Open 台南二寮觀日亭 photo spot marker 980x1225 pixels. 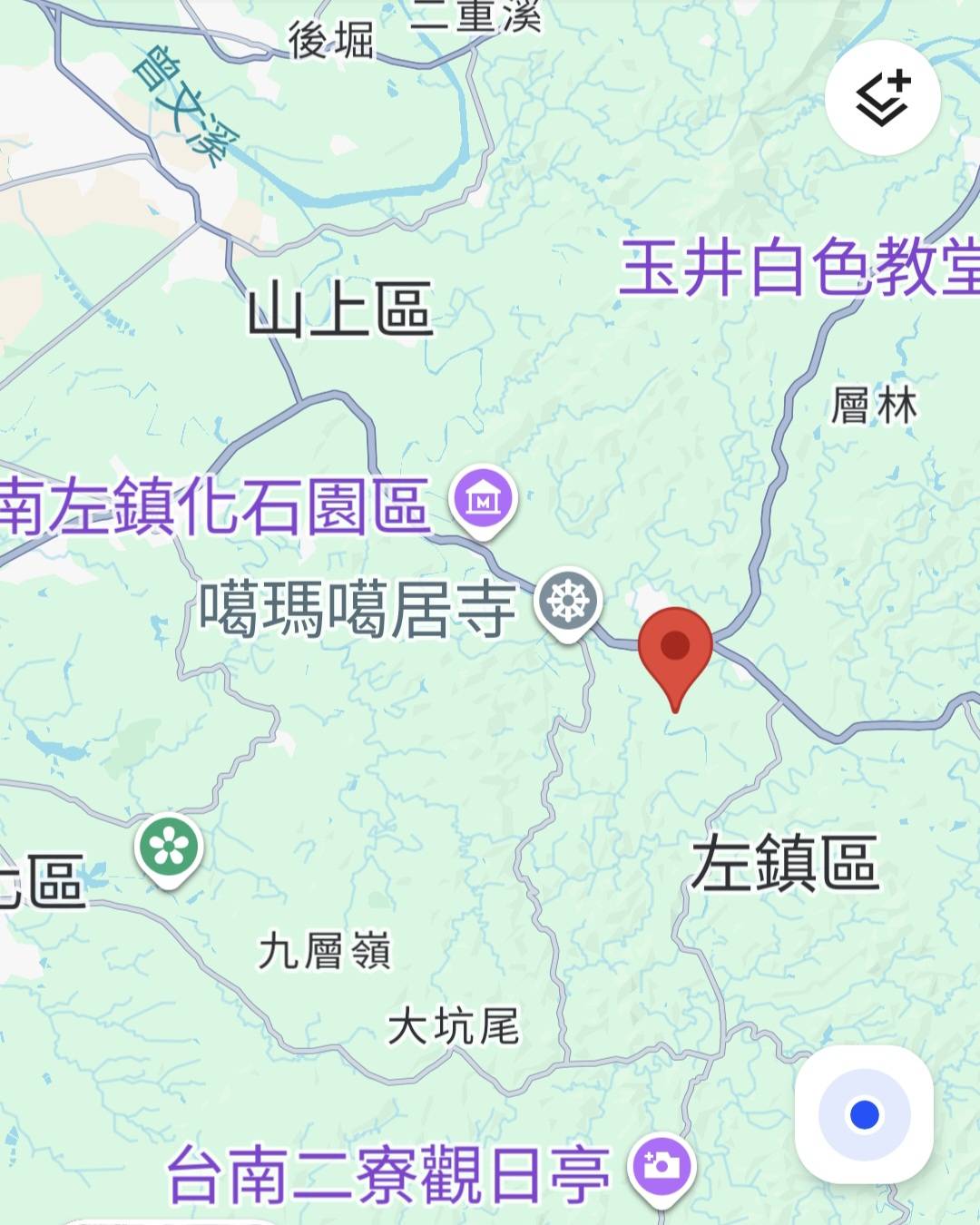click(661, 1166)
